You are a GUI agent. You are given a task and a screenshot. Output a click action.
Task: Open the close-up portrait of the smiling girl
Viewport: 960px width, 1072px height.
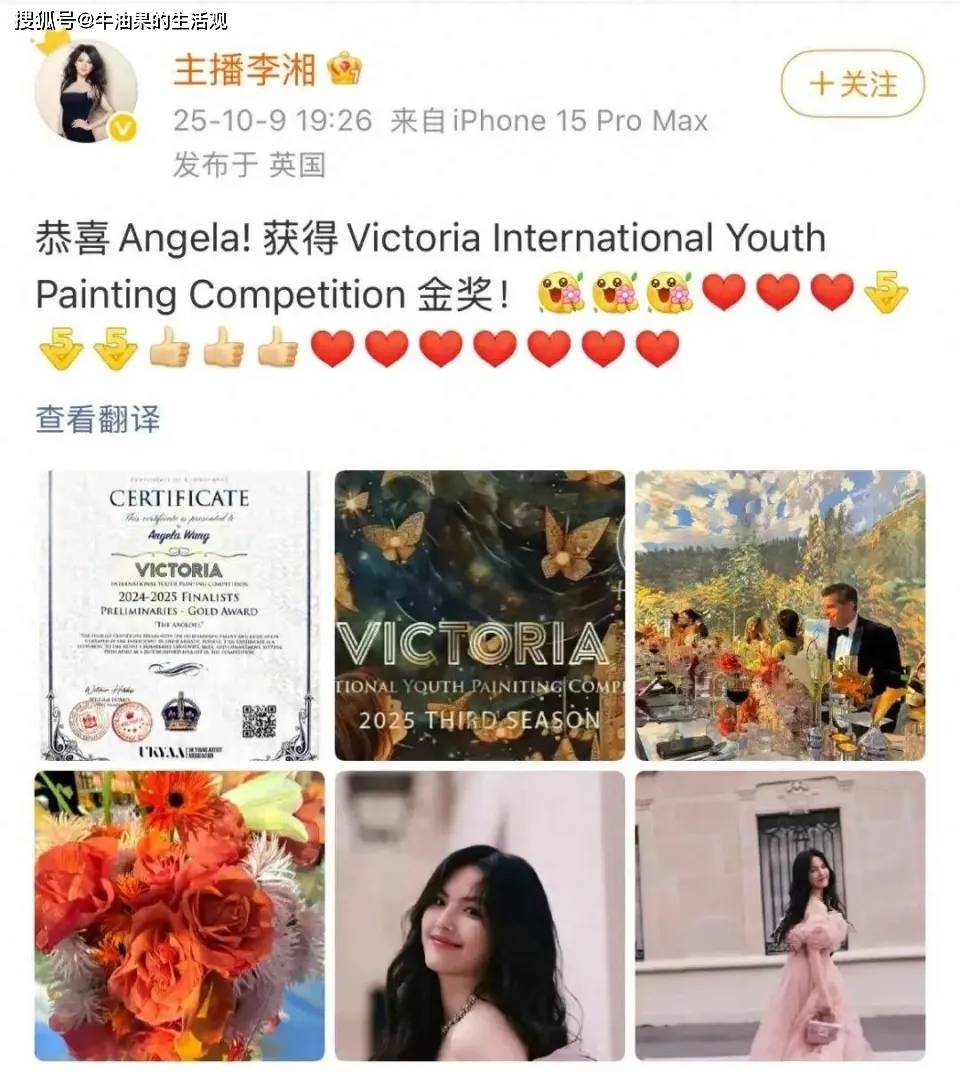tap(480, 915)
